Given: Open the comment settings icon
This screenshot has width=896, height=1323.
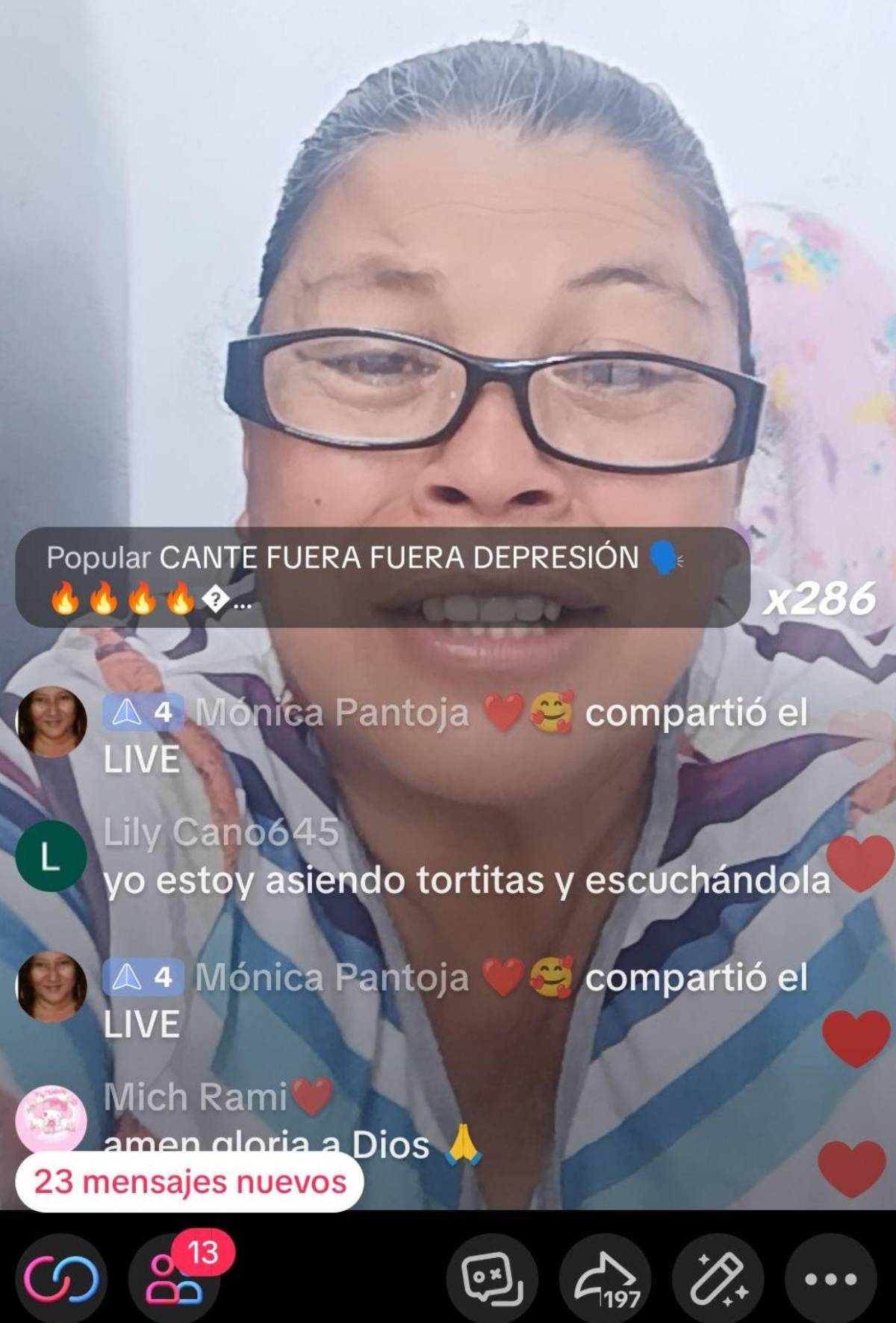Looking at the screenshot, I should pyautogui.click(x=491, y=1279).
